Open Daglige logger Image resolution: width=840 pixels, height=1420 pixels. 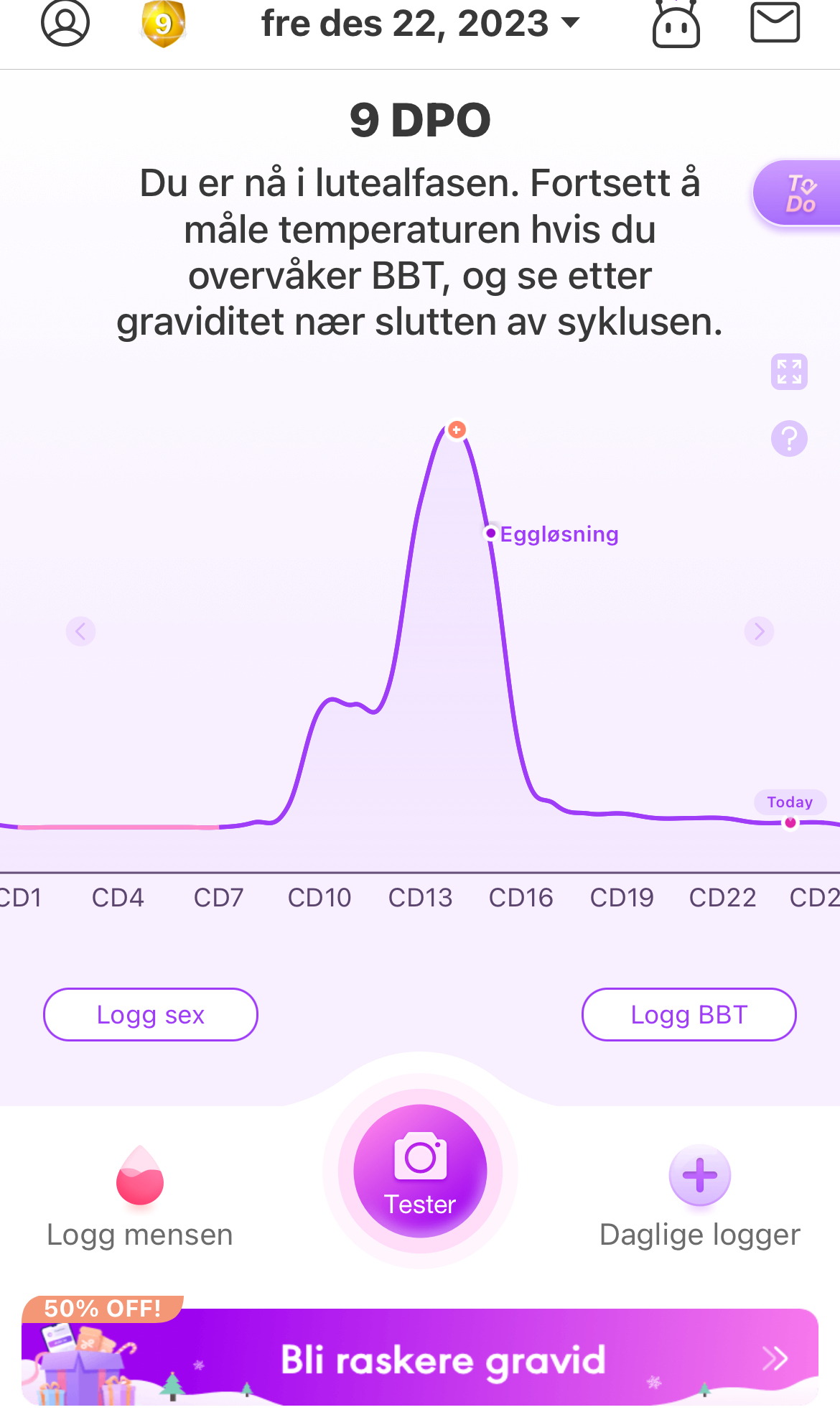pos(699,1197)
